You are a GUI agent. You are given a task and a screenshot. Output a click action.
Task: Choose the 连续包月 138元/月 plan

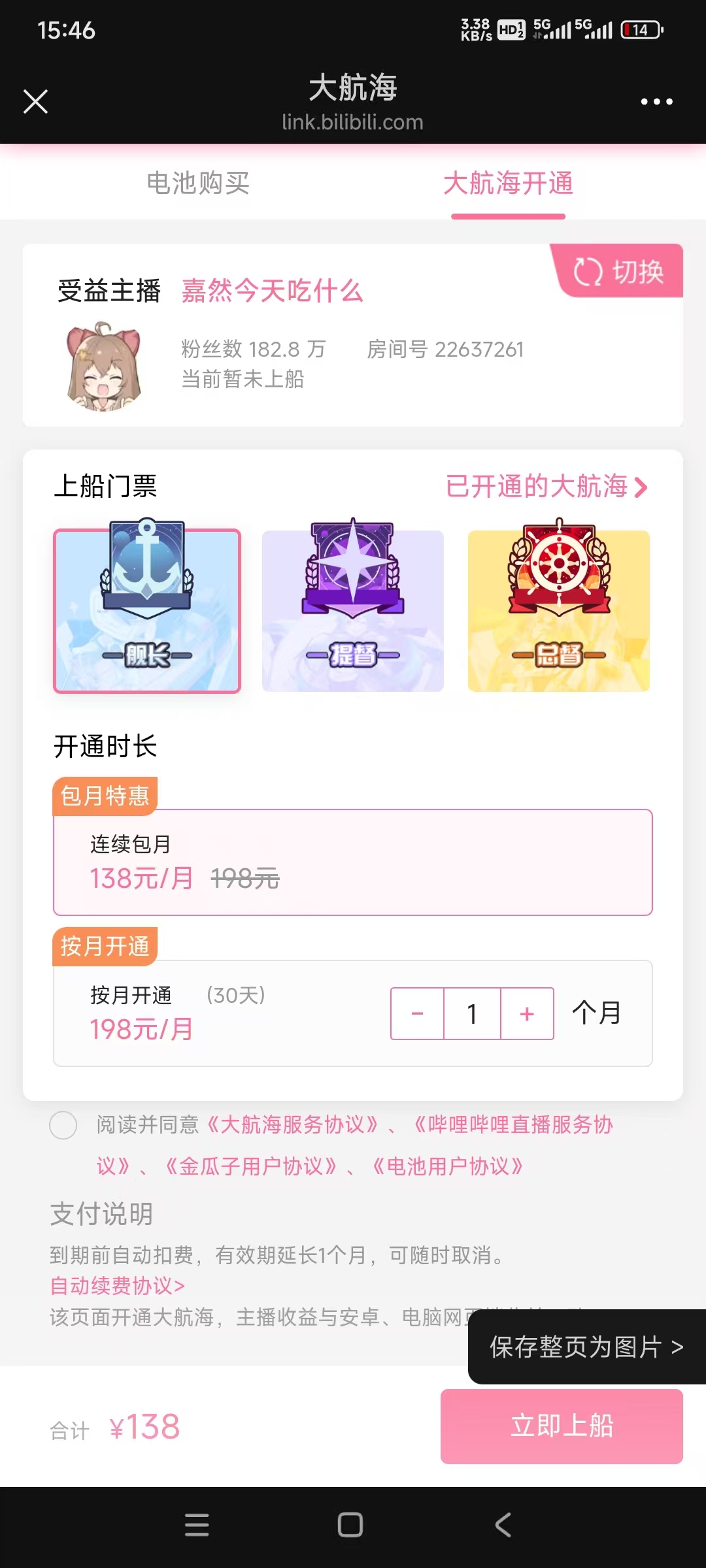click(x=353, y=862)
